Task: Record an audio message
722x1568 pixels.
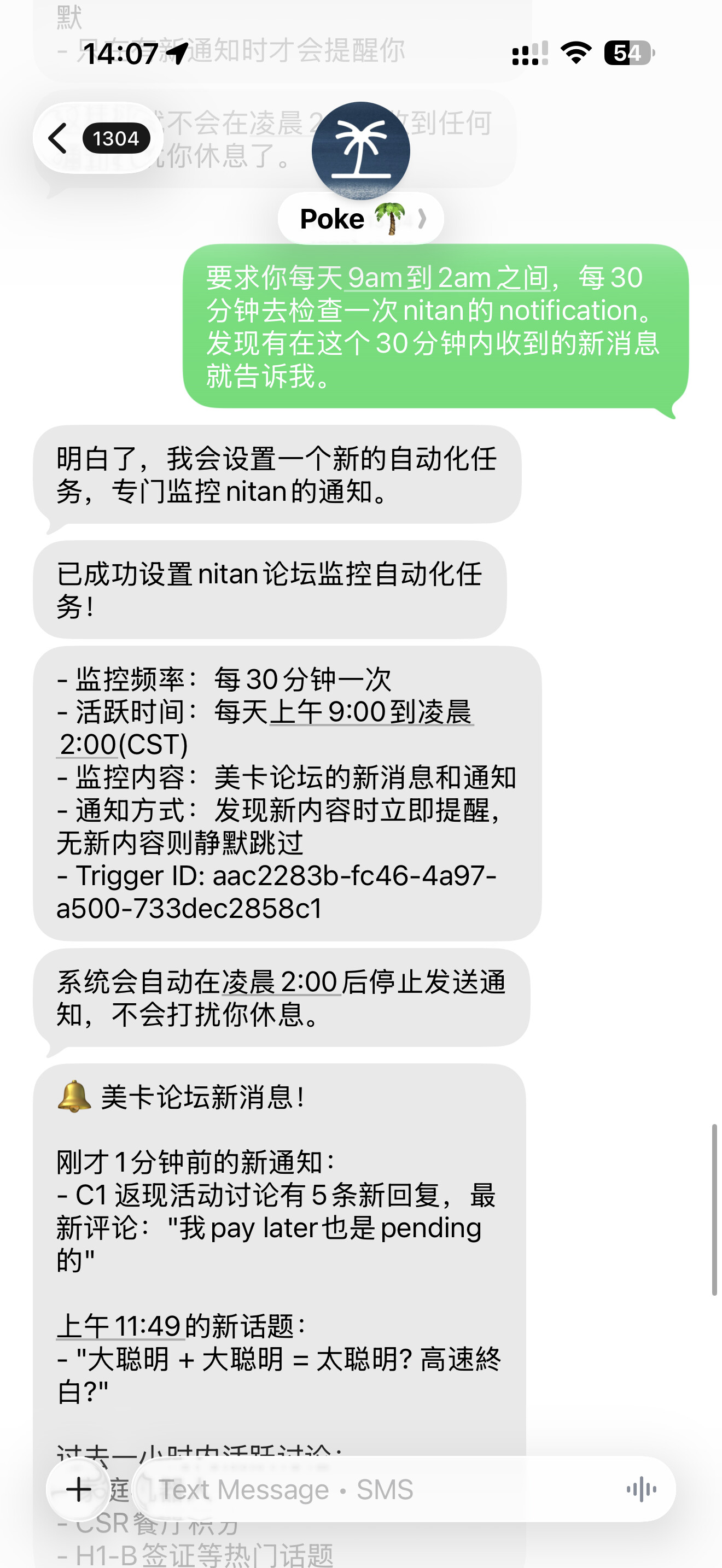Action: (641, 1489)
